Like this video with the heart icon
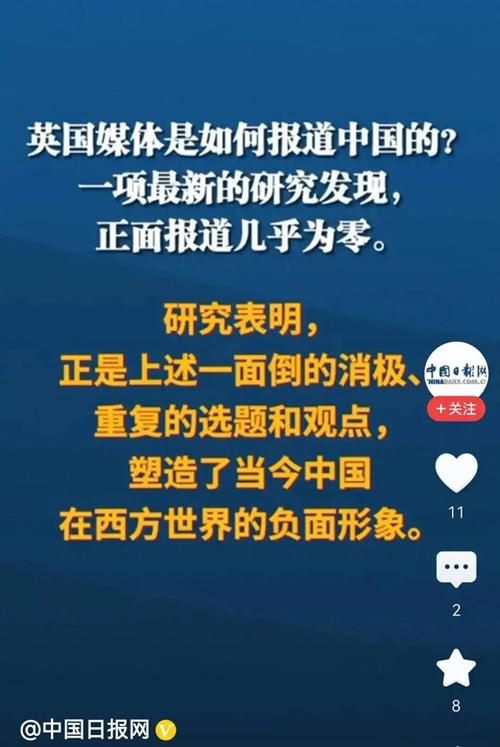 [x=456, y=472]
